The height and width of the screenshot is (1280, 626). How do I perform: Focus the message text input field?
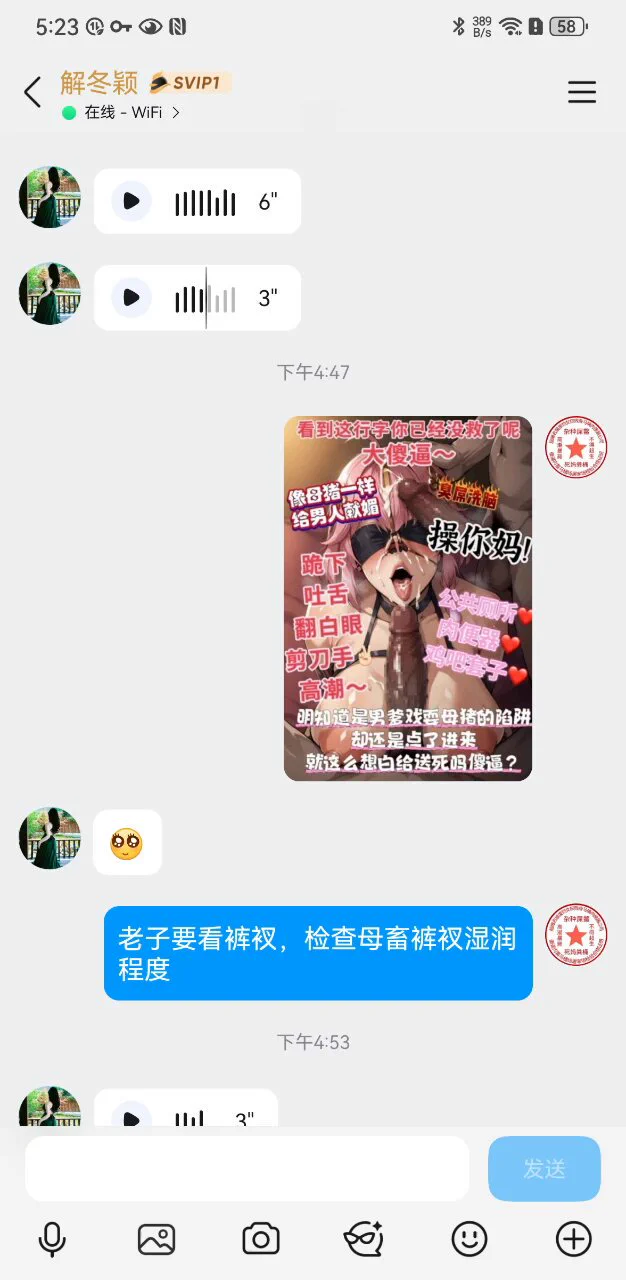tap(246, 1168)
